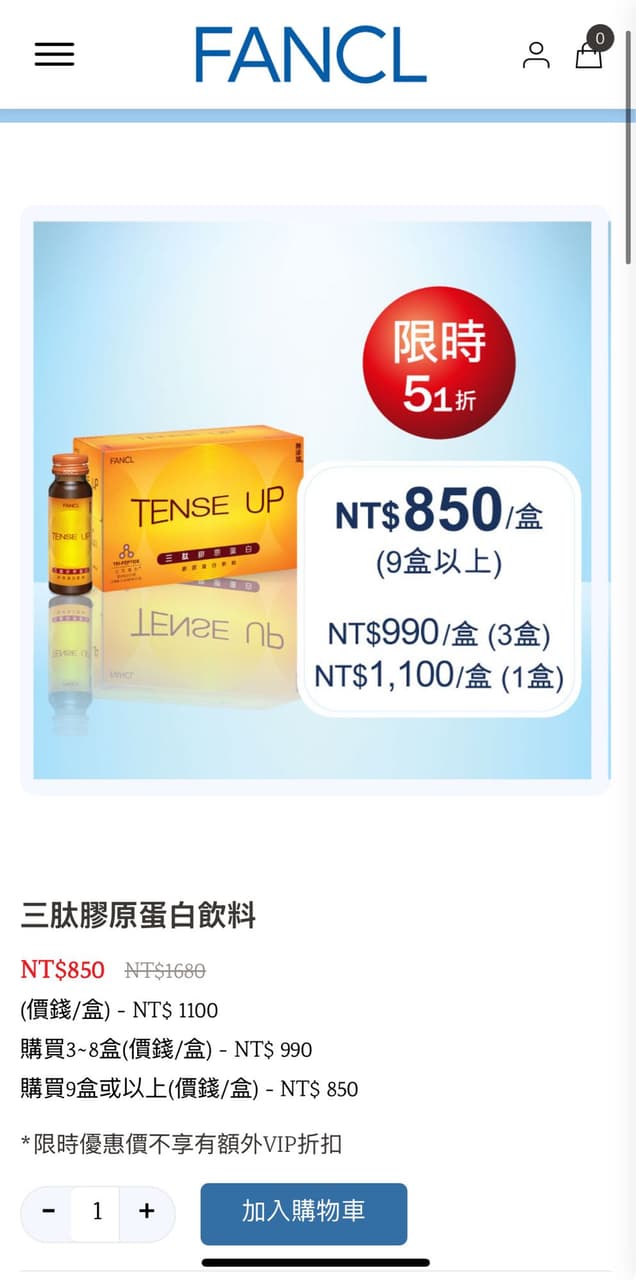The image size is (636, 1280).
Task: Add to cart with 加入購物車
Action: tap(303, 1212)
